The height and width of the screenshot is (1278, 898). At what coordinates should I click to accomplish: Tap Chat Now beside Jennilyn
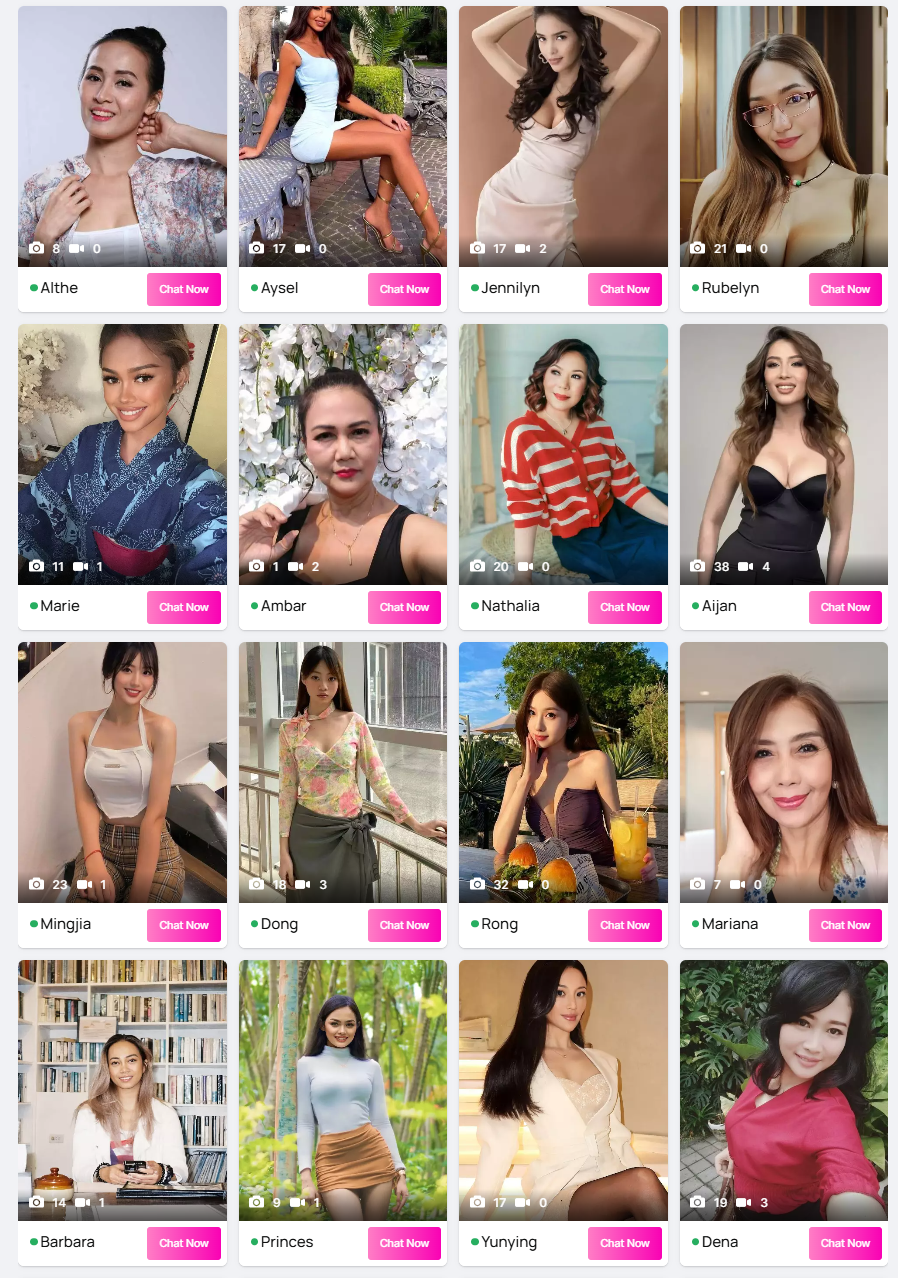coord(625,289)
